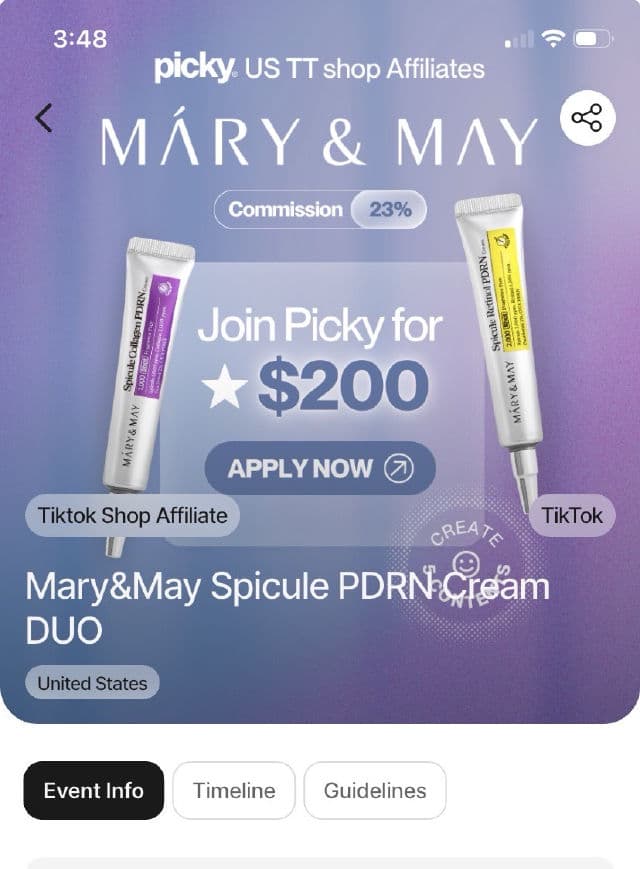The width and height of the screenshot is (640, 869).
Task: Switch to the Timeline tab
Action: click(234, 790)
